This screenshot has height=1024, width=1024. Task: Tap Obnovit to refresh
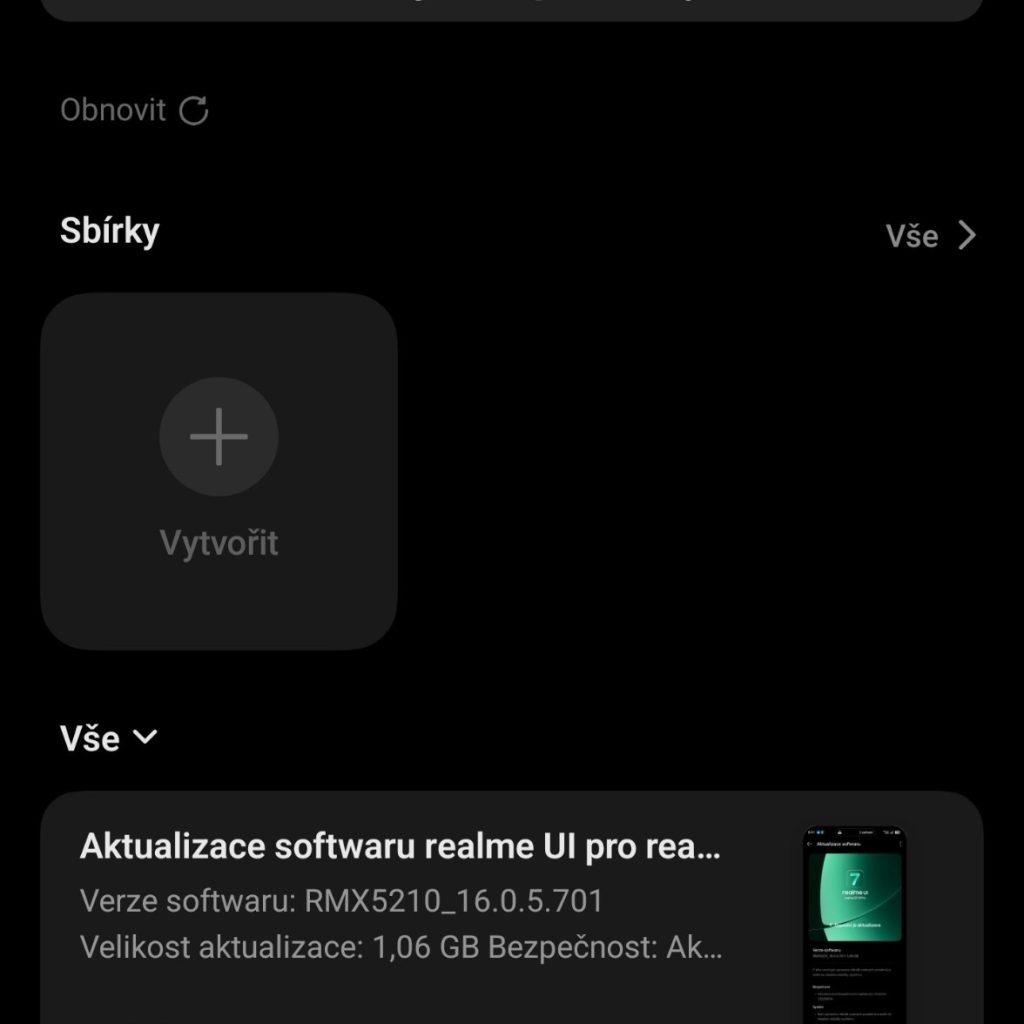(x=134, y=110)
